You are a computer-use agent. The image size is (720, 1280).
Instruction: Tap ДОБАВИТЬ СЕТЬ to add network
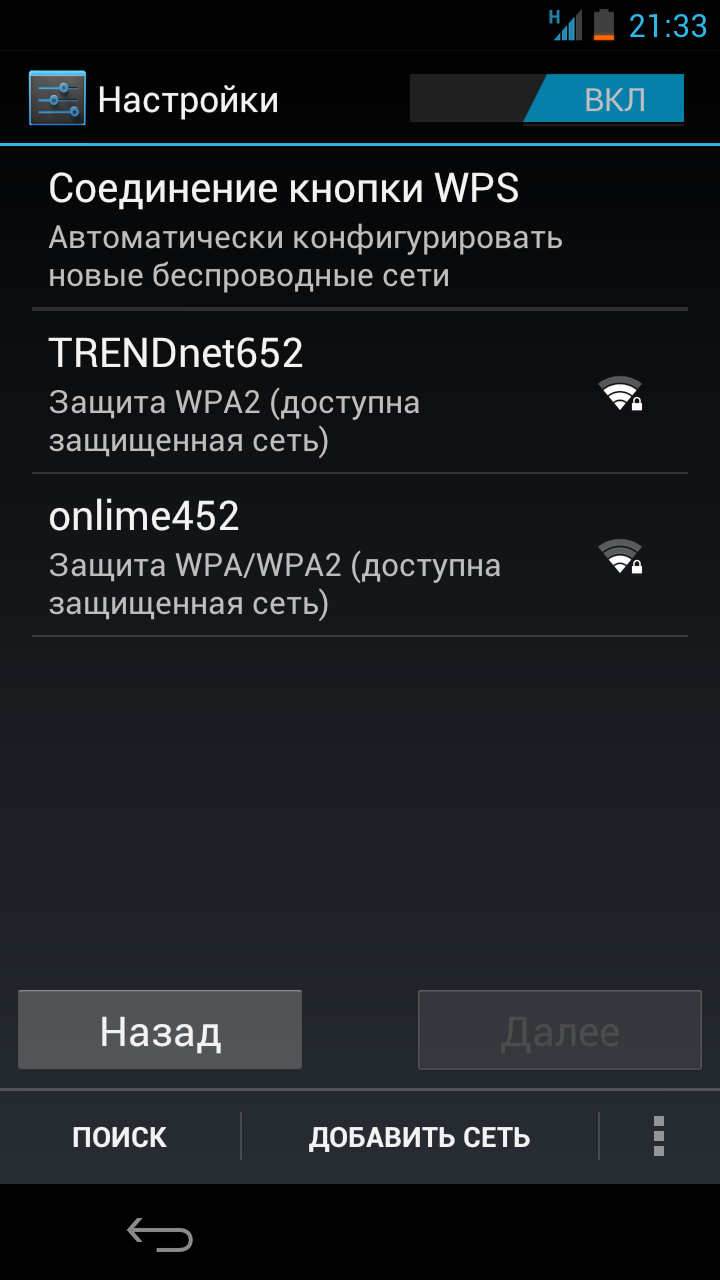click(419, 1137)
